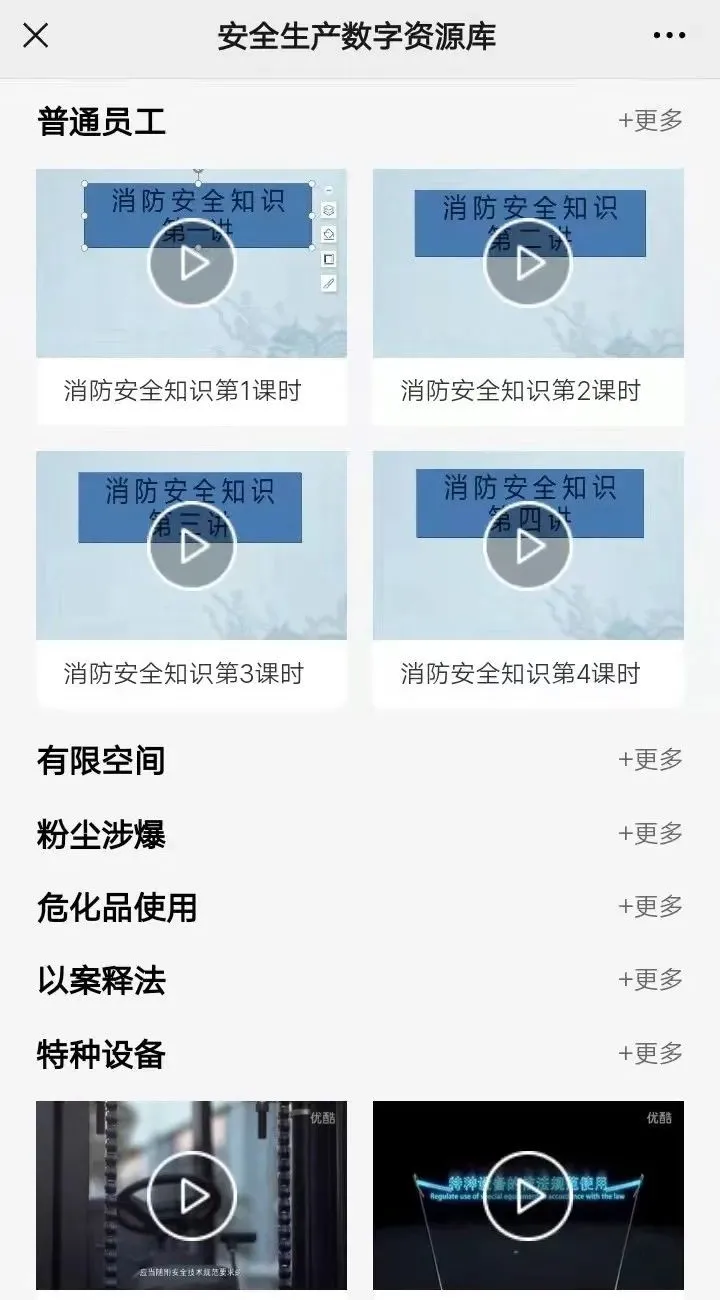Screen dimensions: 720x1300
Task: Open the three-dot overflow menu
Action: point(669,36)
